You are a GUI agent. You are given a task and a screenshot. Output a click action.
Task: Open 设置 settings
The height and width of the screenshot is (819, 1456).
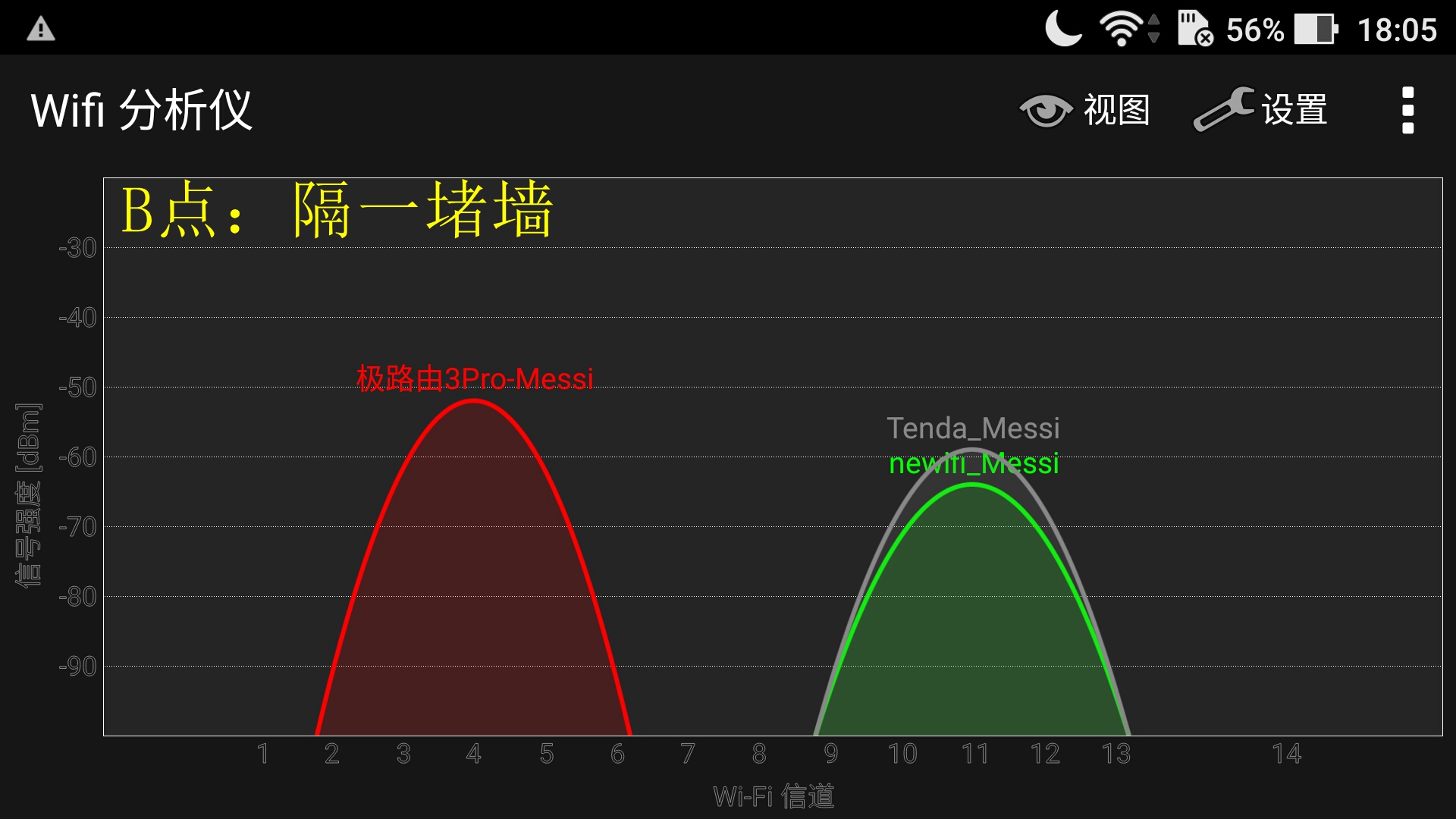[x=1260, y=111]
